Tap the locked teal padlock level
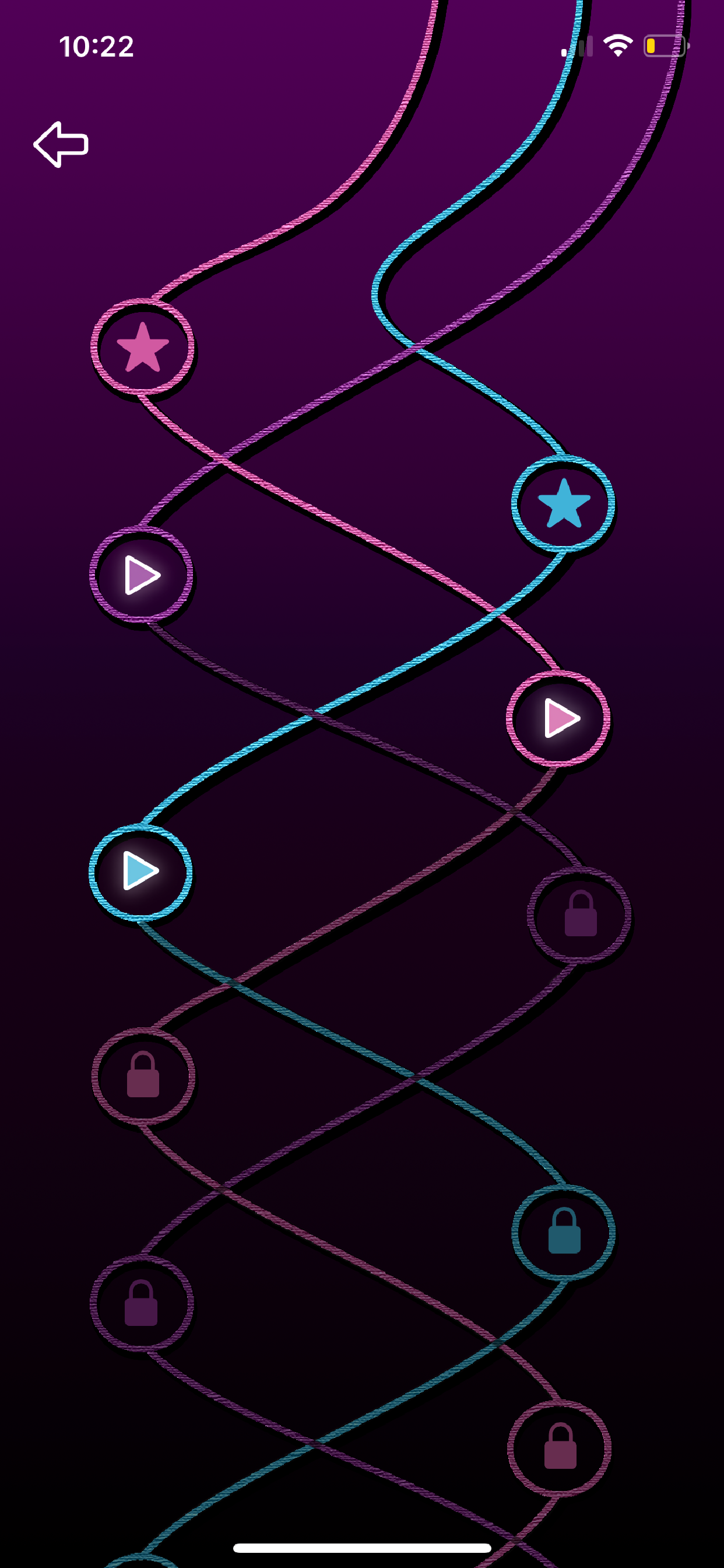Screen dimensions: 724x1568 [x=564, y=1232]
